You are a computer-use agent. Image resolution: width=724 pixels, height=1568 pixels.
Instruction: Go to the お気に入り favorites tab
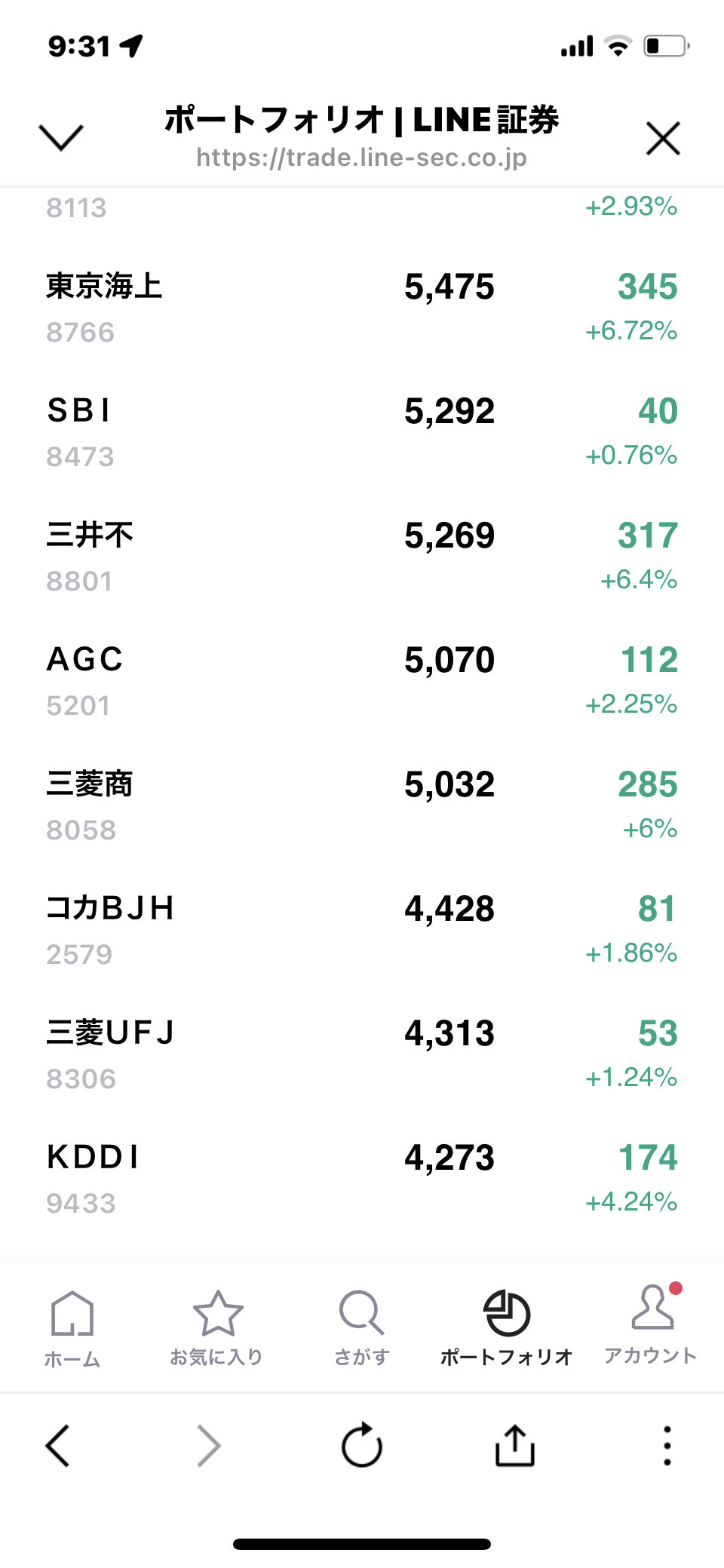[x=217, y=1329]
